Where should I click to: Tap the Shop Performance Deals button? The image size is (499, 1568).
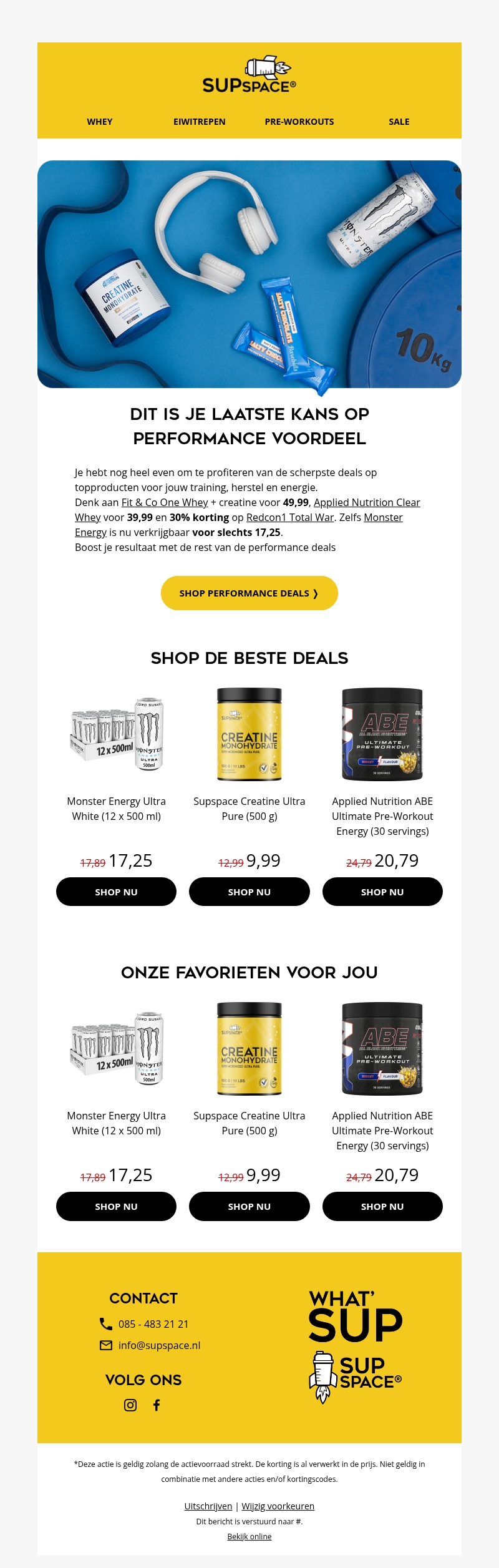(249, 593)
